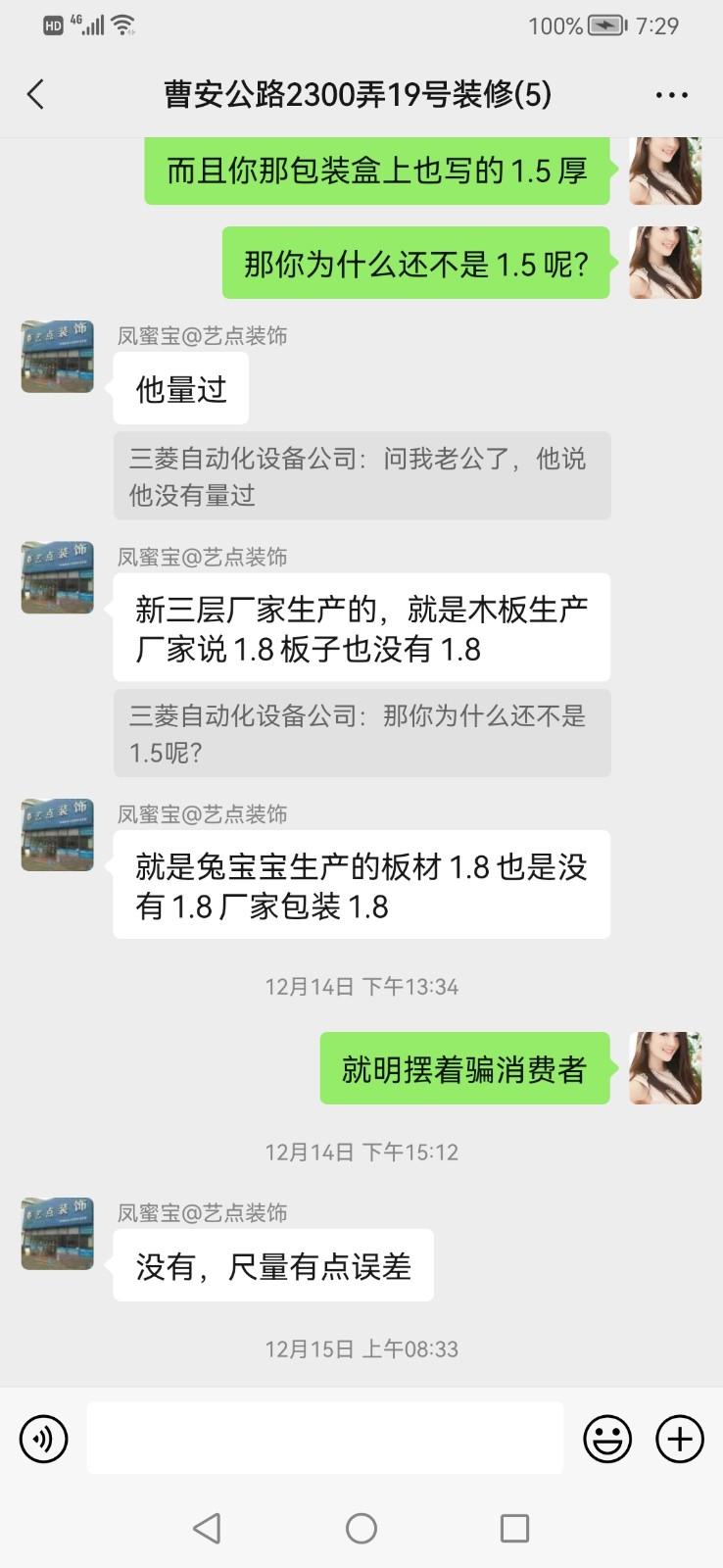Open own avatar beside "就明摆着骗消费者"

[665, 1068]
